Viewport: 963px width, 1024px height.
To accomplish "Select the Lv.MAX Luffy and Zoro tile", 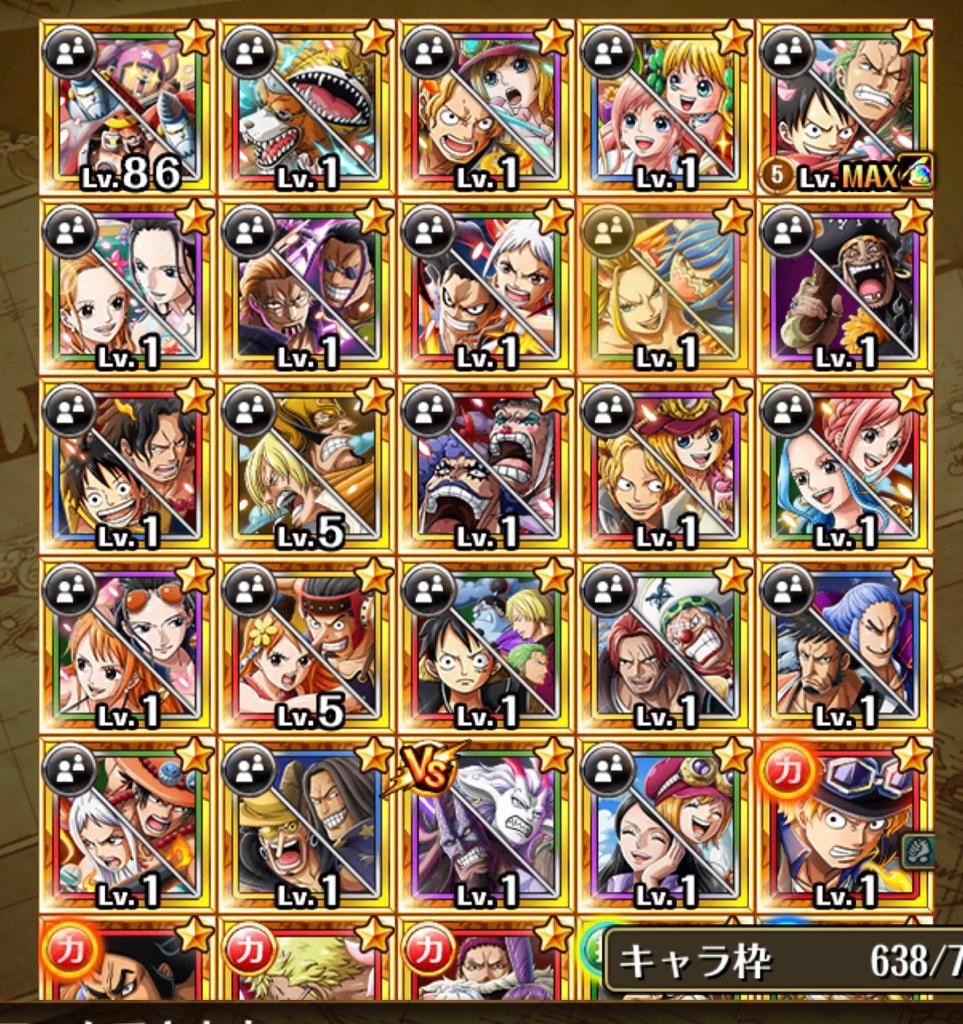I will (x=845, y=108).
